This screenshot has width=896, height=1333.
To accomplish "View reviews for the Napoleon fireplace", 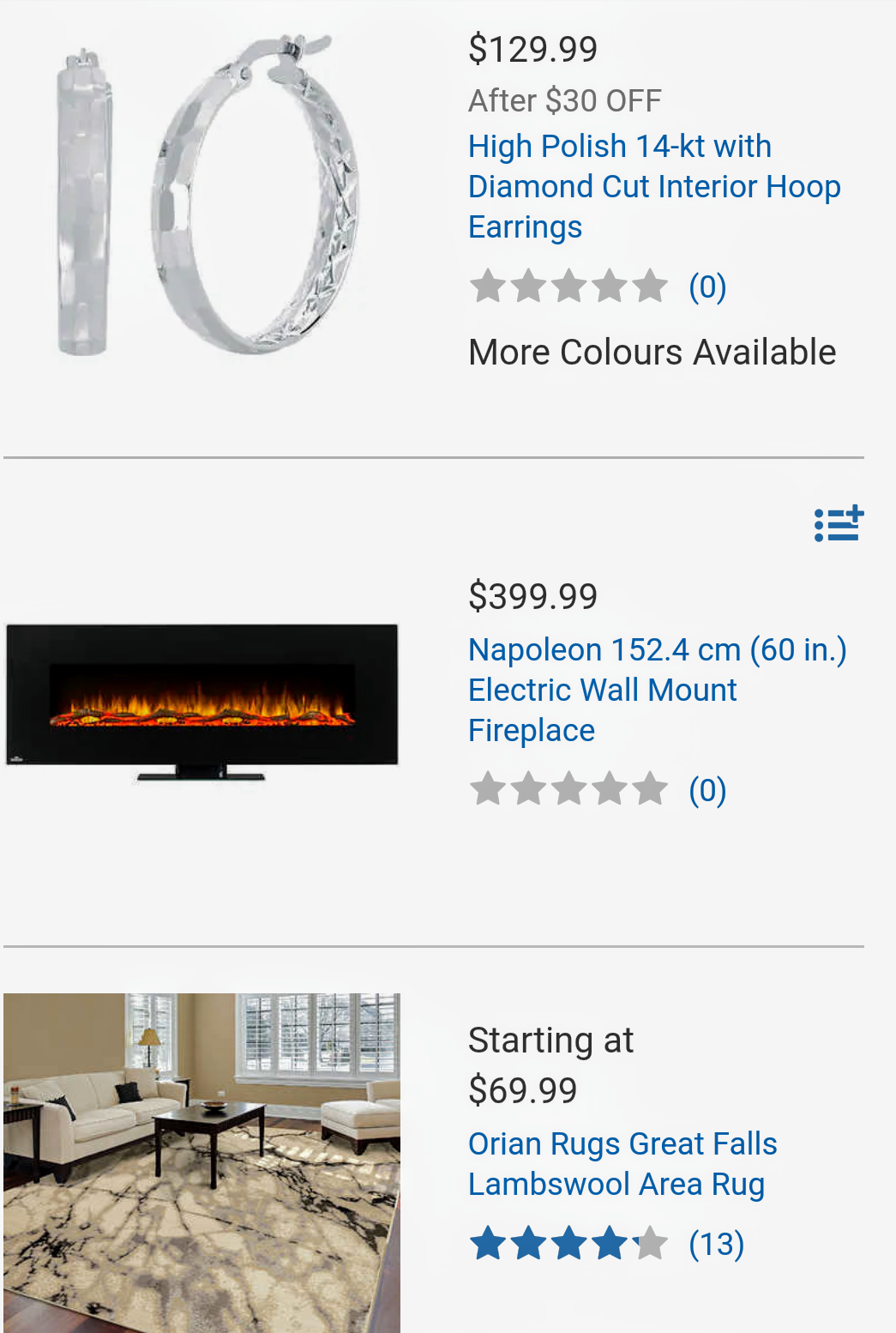I will pyautogui.click(x=598, y=790).
